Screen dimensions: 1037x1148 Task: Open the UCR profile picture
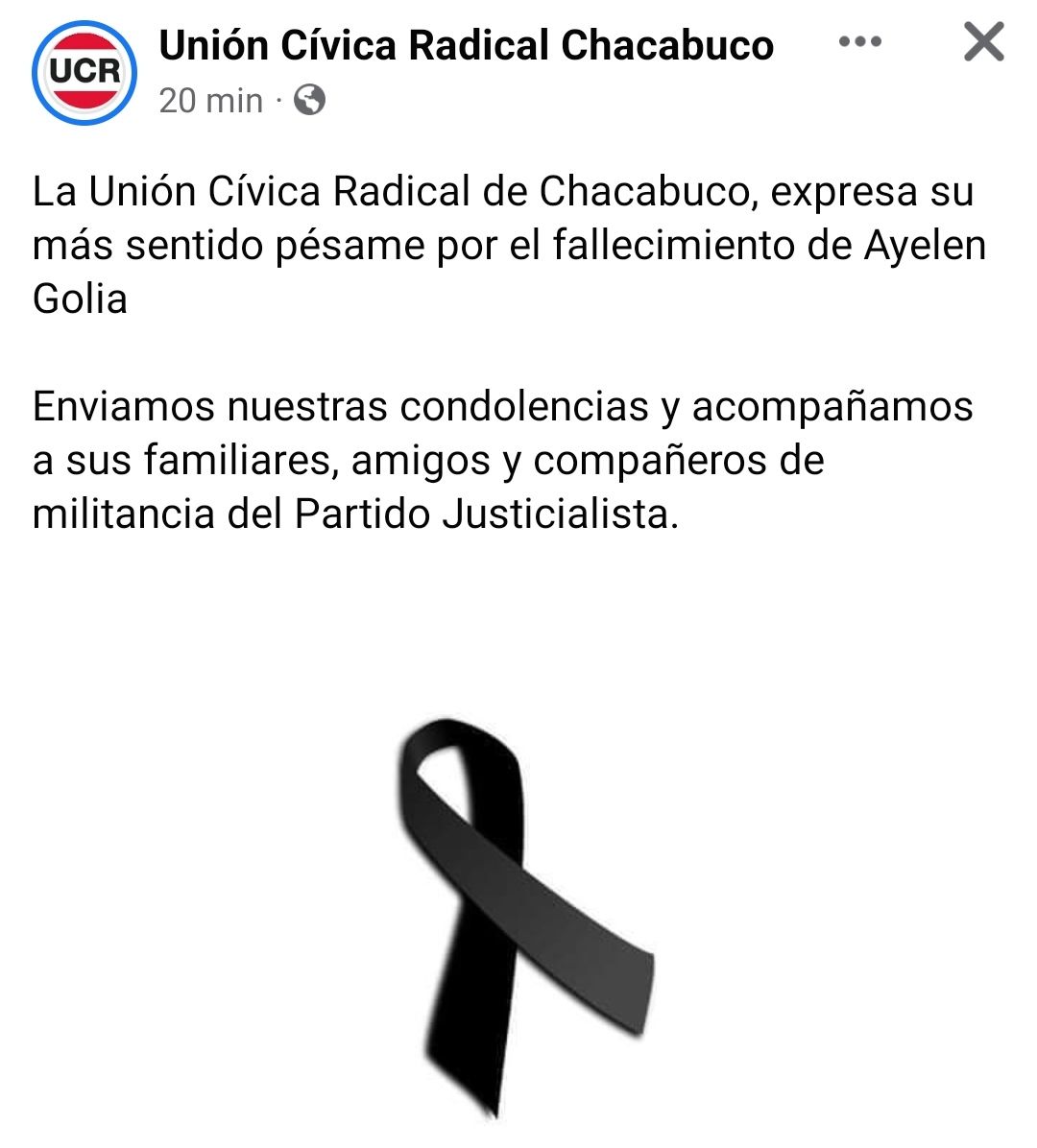(x=84, y=72)
